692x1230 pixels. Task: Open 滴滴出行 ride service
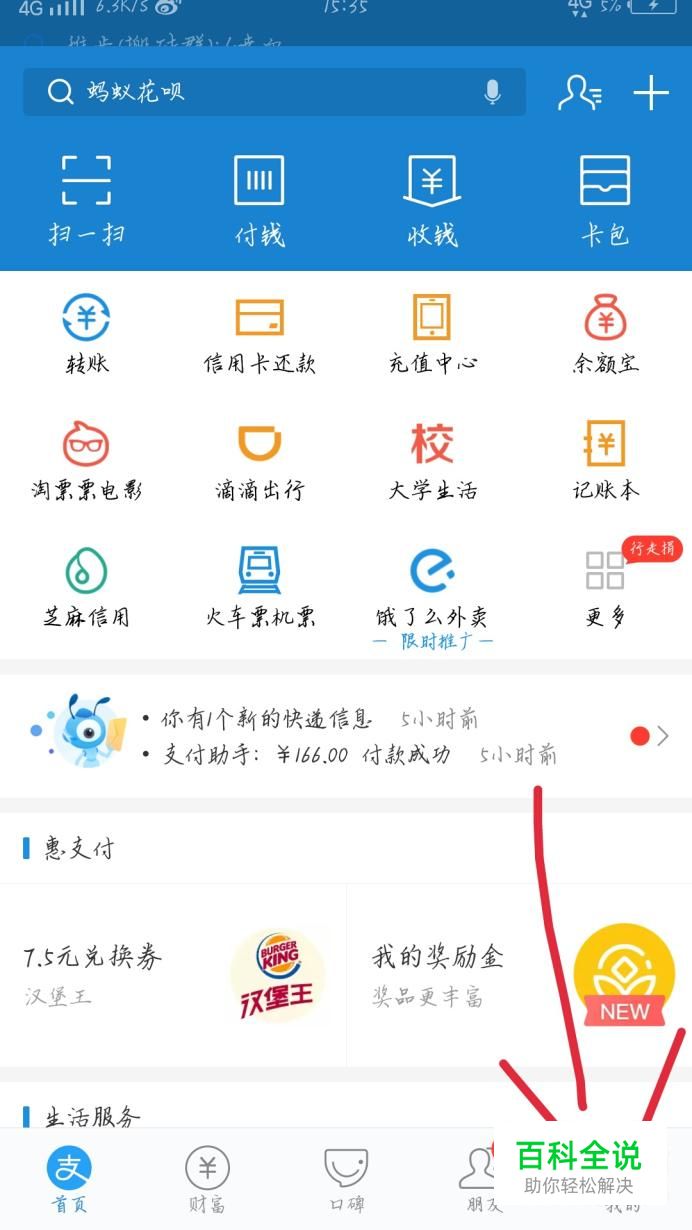pyautogui.click(x=259, y=461)
